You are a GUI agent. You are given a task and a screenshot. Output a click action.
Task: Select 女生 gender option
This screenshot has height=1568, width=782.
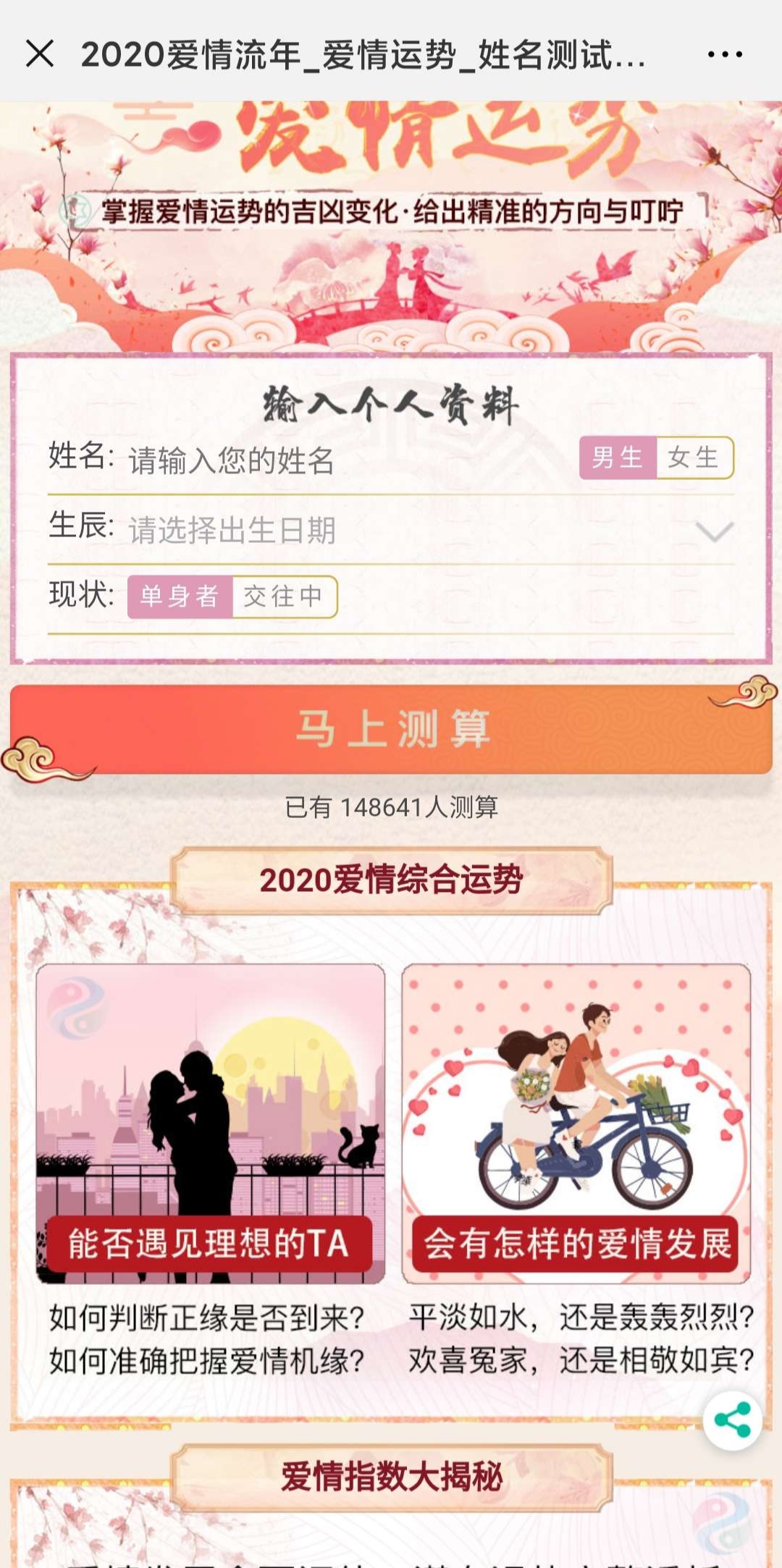pos(694,458)
